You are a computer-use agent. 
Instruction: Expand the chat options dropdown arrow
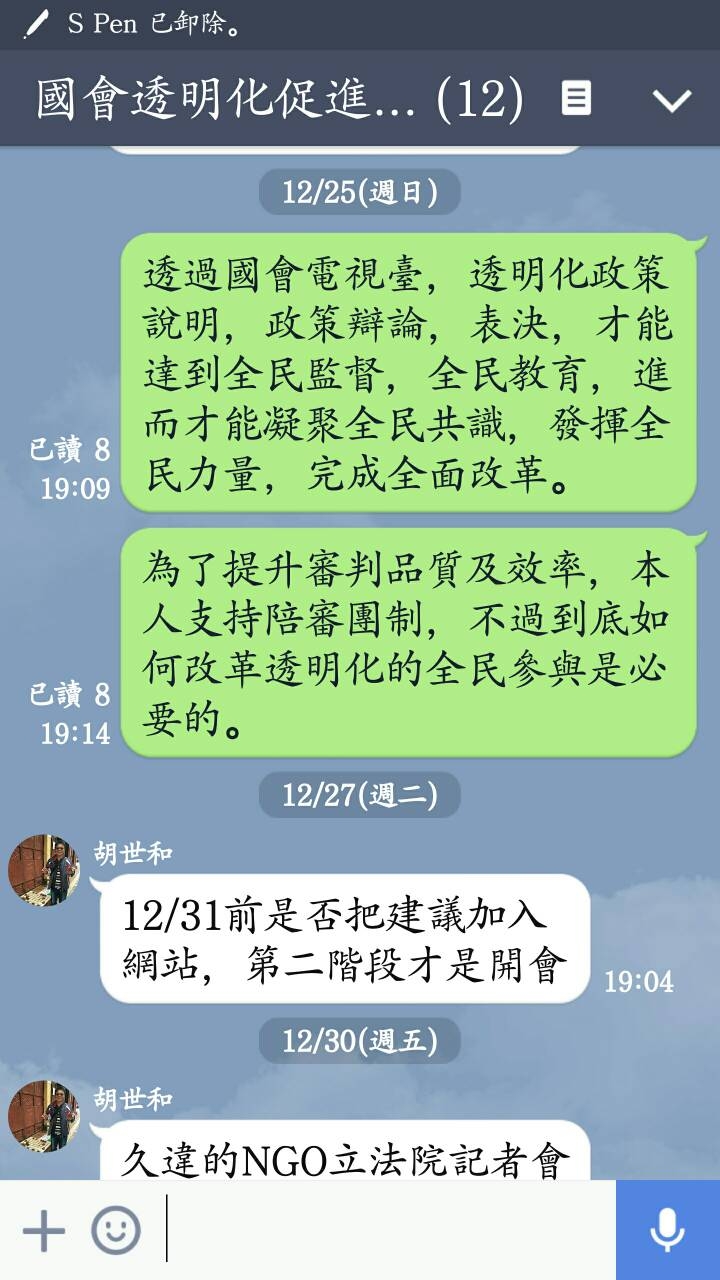tap(671, 100)
